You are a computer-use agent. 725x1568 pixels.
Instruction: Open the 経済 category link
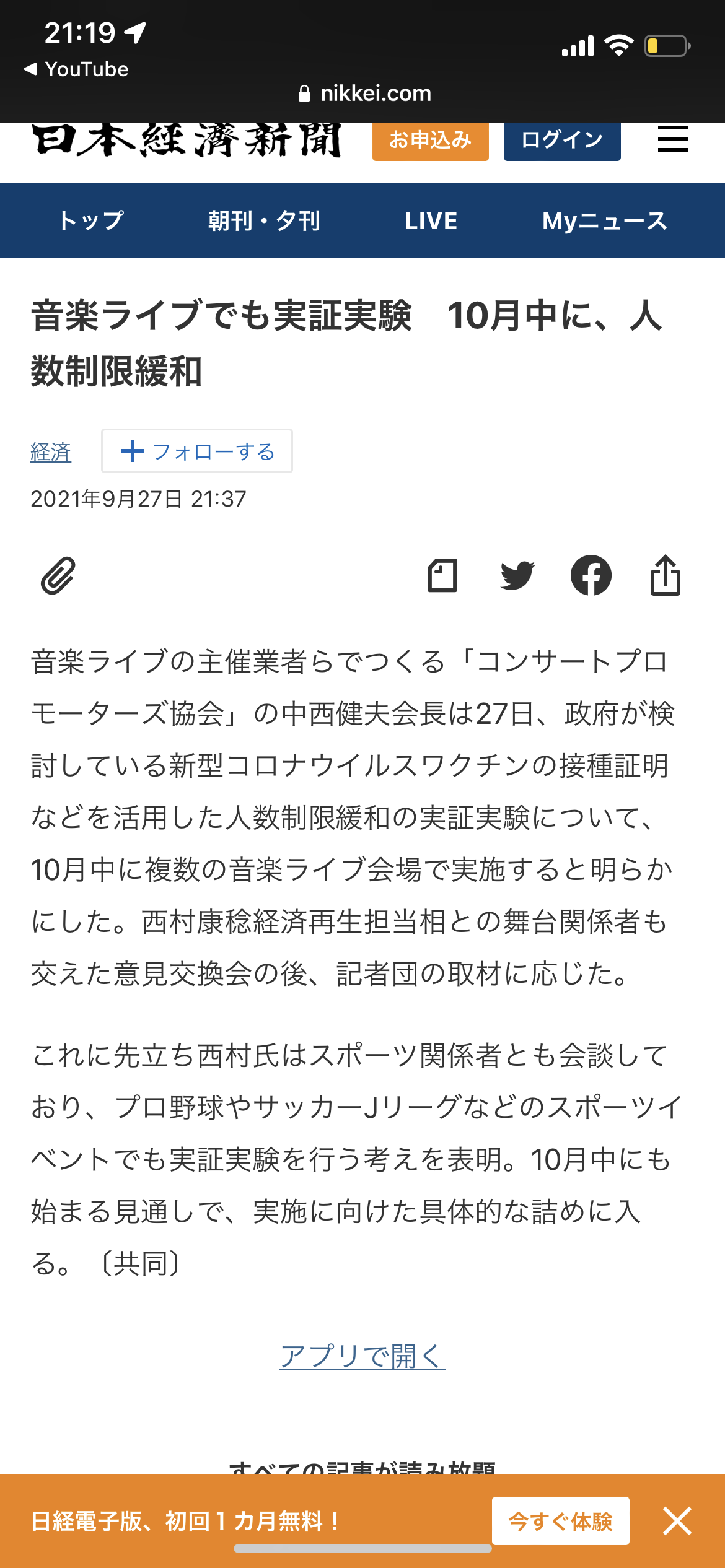coord(51,452)
